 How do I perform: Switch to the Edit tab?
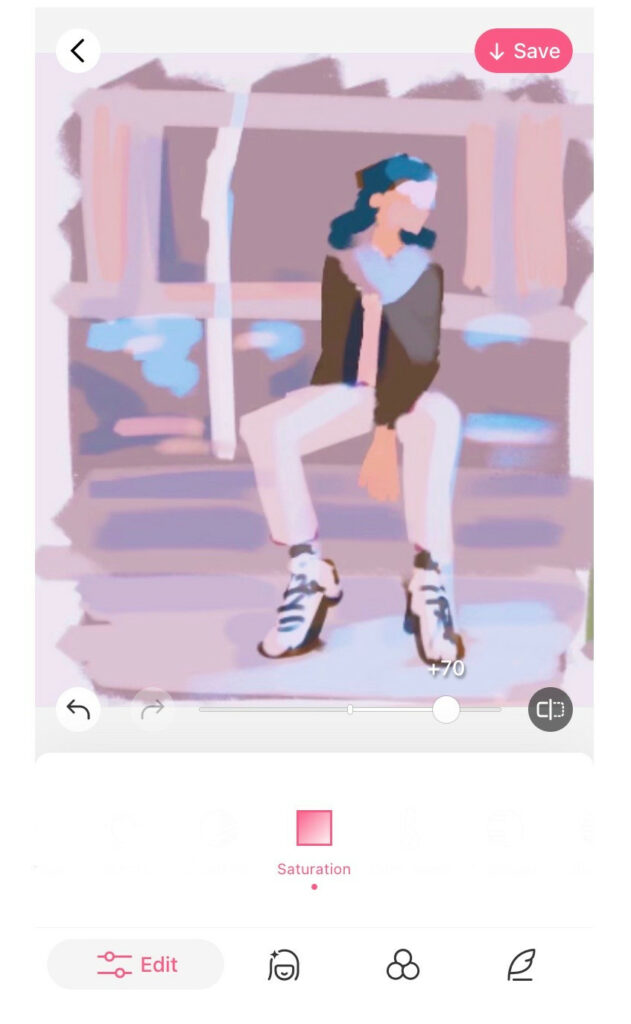point(137,964)
